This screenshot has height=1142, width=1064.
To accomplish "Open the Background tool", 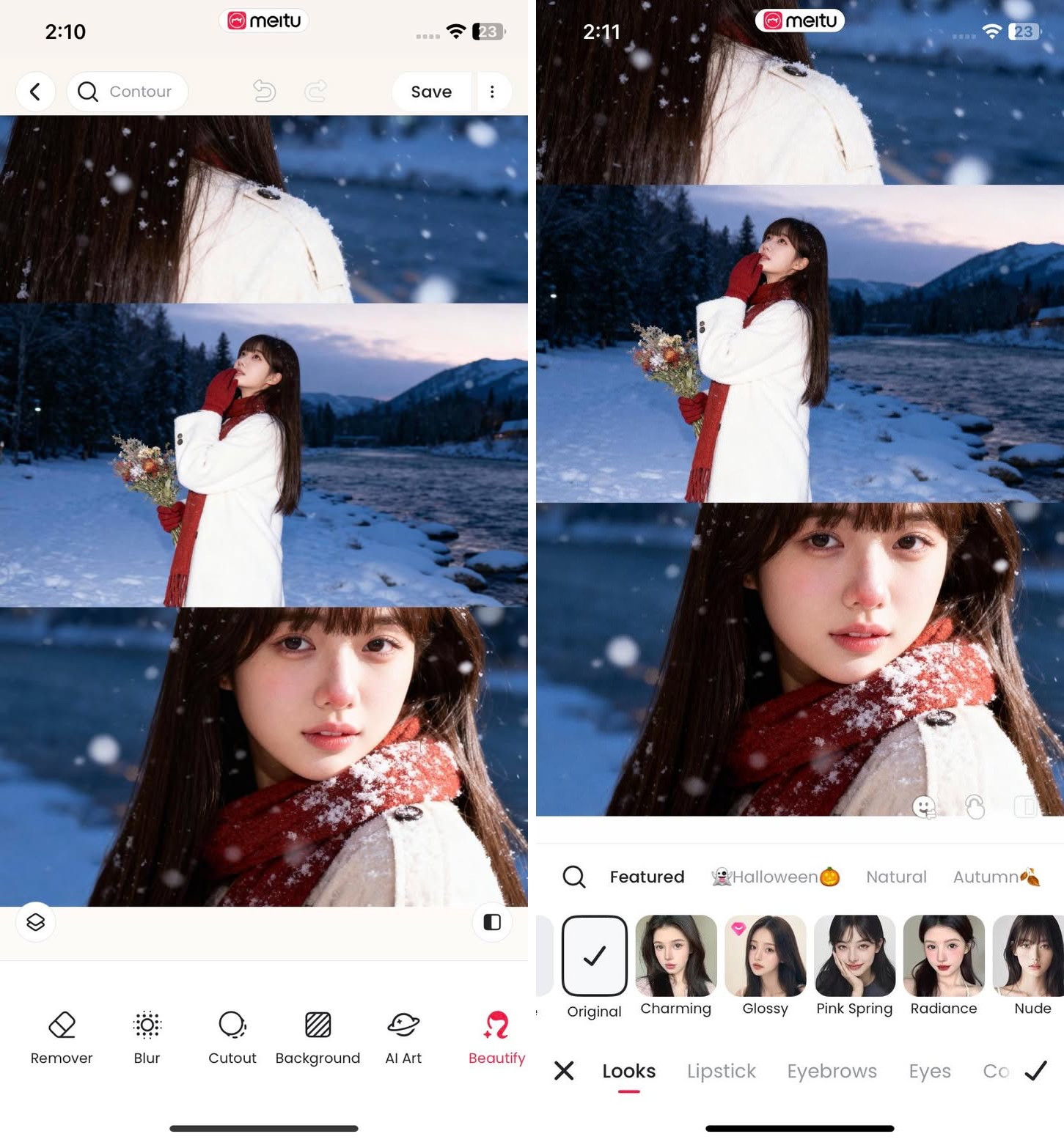I will tap(318, 1036).
